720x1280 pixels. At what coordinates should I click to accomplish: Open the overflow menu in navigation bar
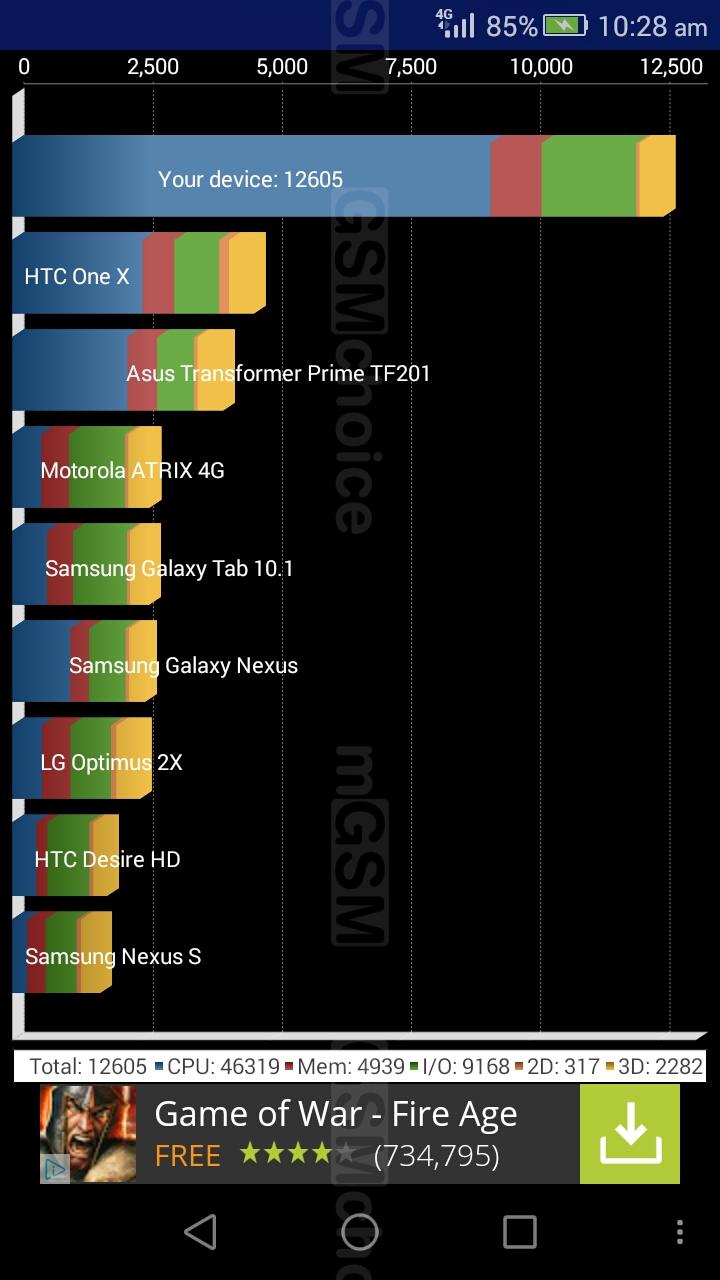[680, 1232]
